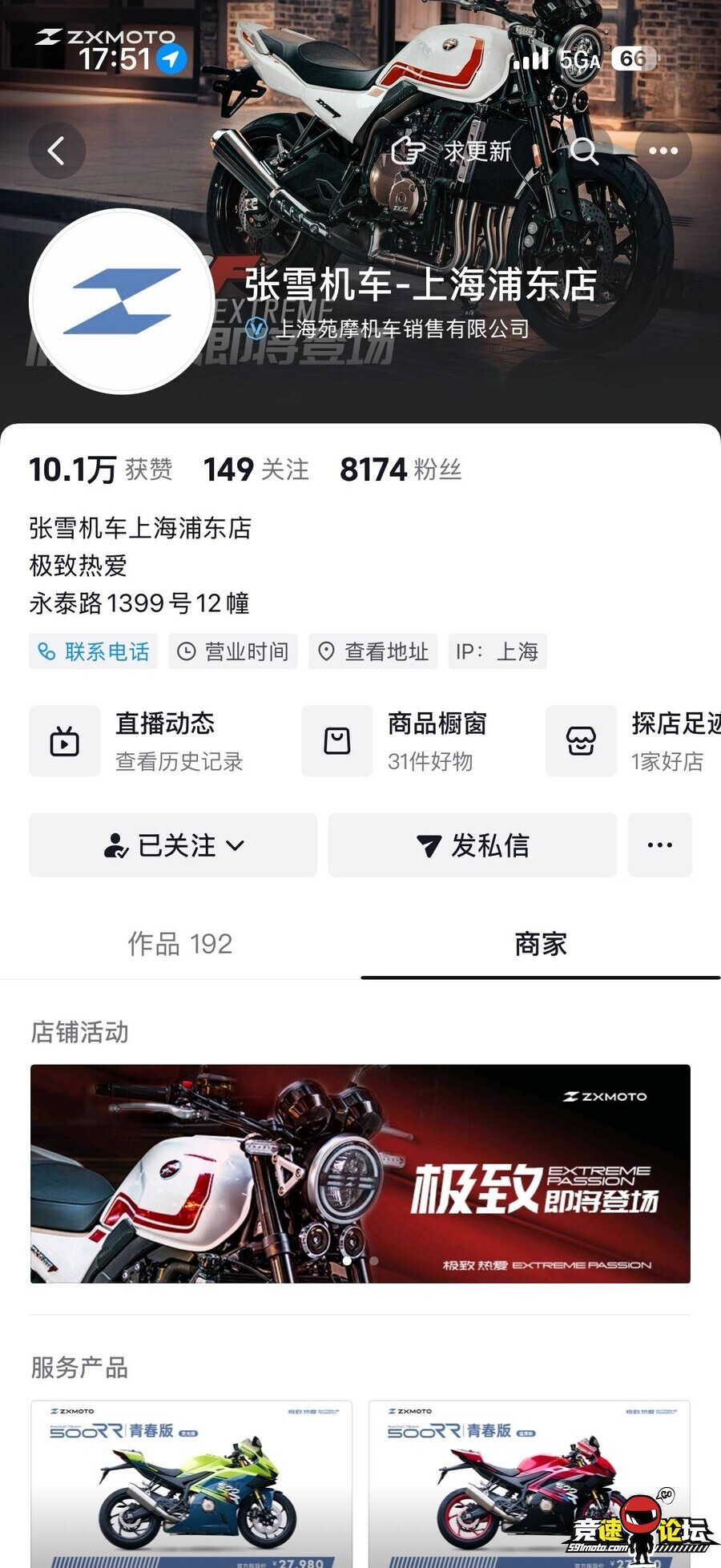Open more options beside 发私信

coord(659,845)
